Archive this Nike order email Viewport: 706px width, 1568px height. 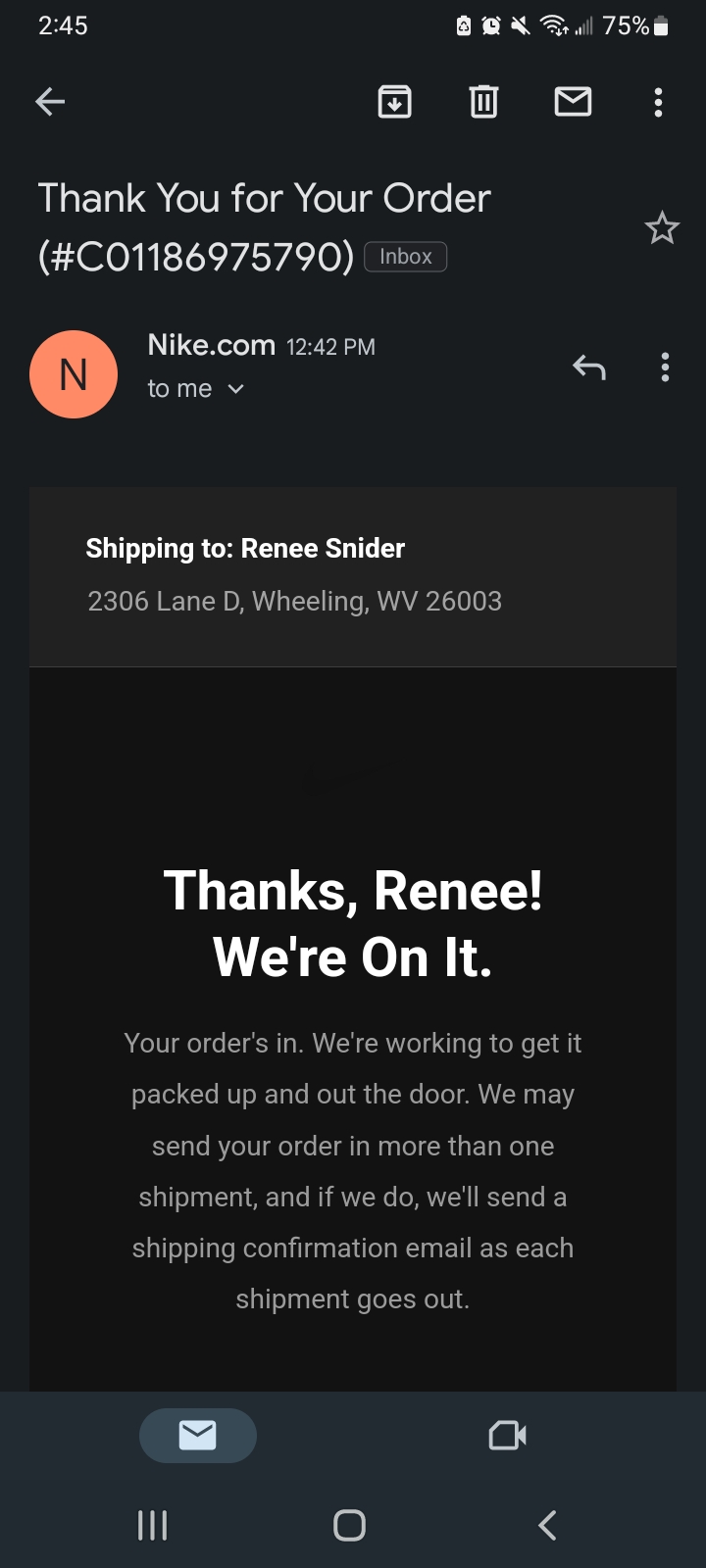click(x=394, y=101)
